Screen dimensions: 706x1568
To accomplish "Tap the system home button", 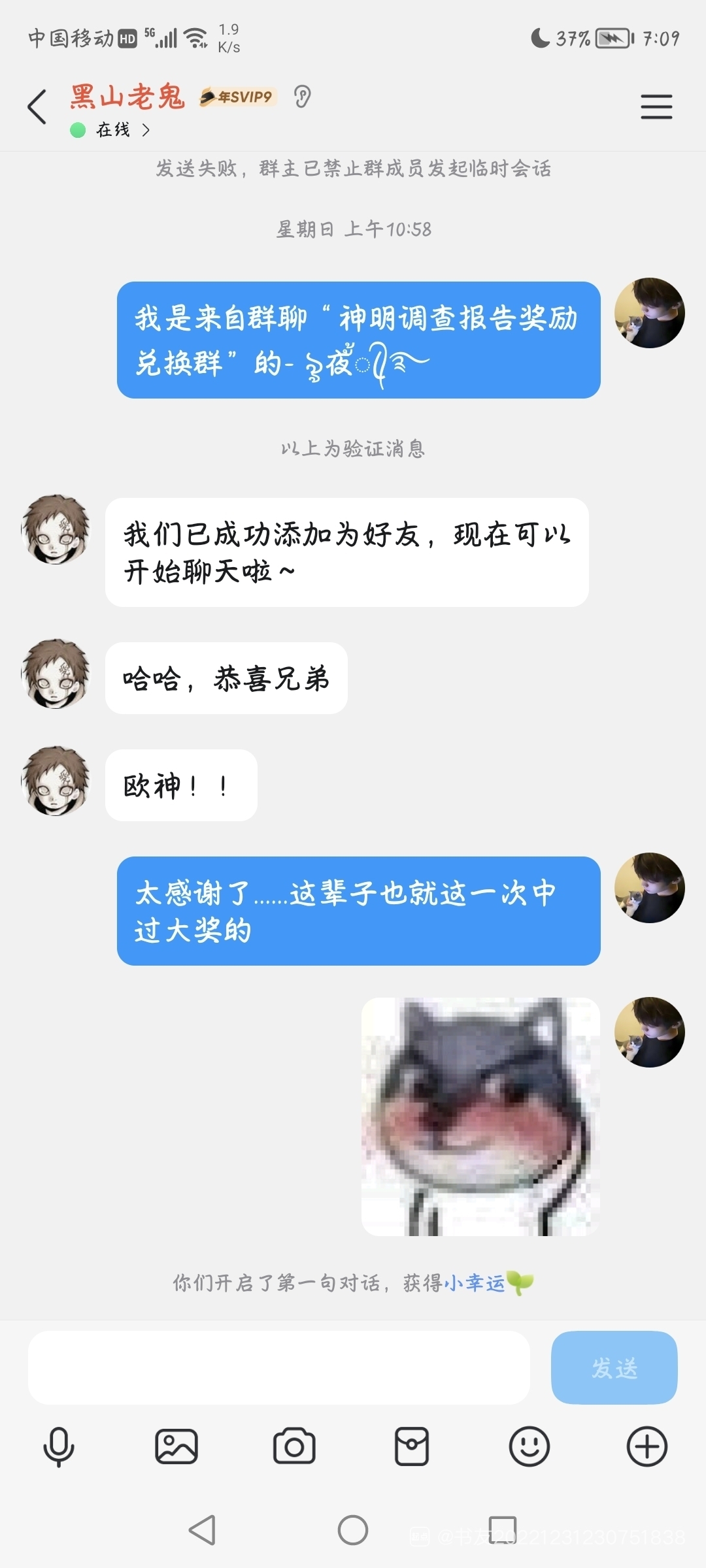I will point(353,1529).
